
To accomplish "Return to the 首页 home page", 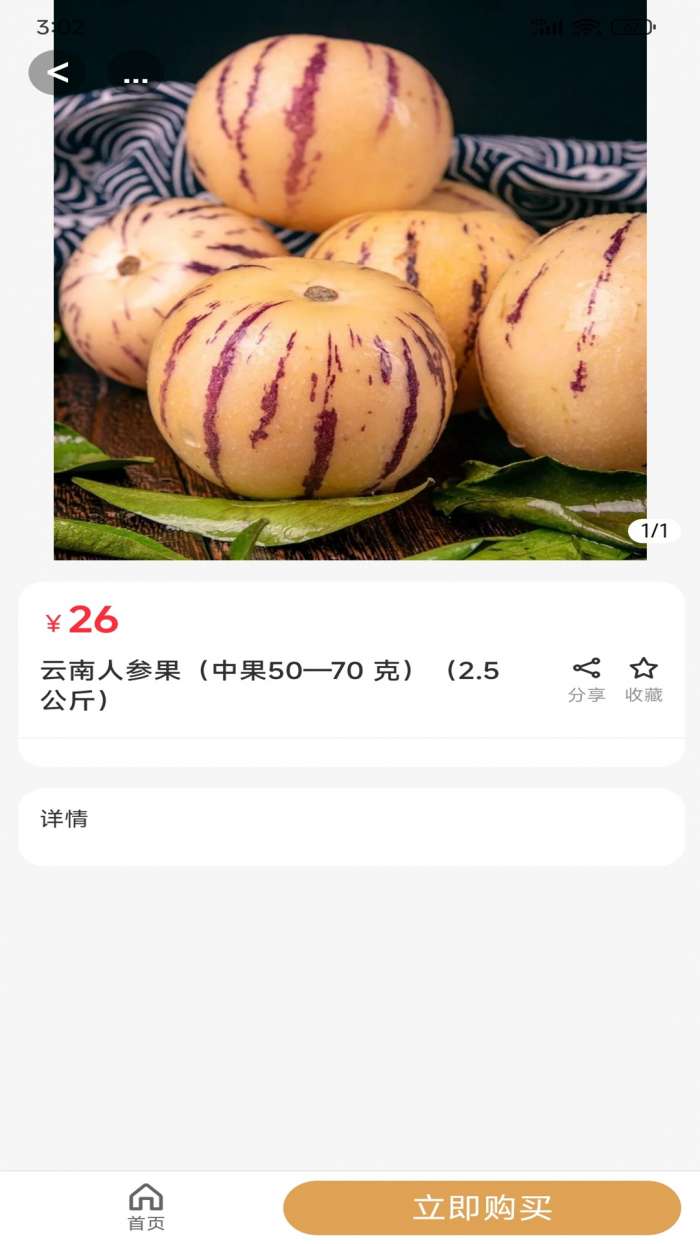I will tap(146, 1207).
